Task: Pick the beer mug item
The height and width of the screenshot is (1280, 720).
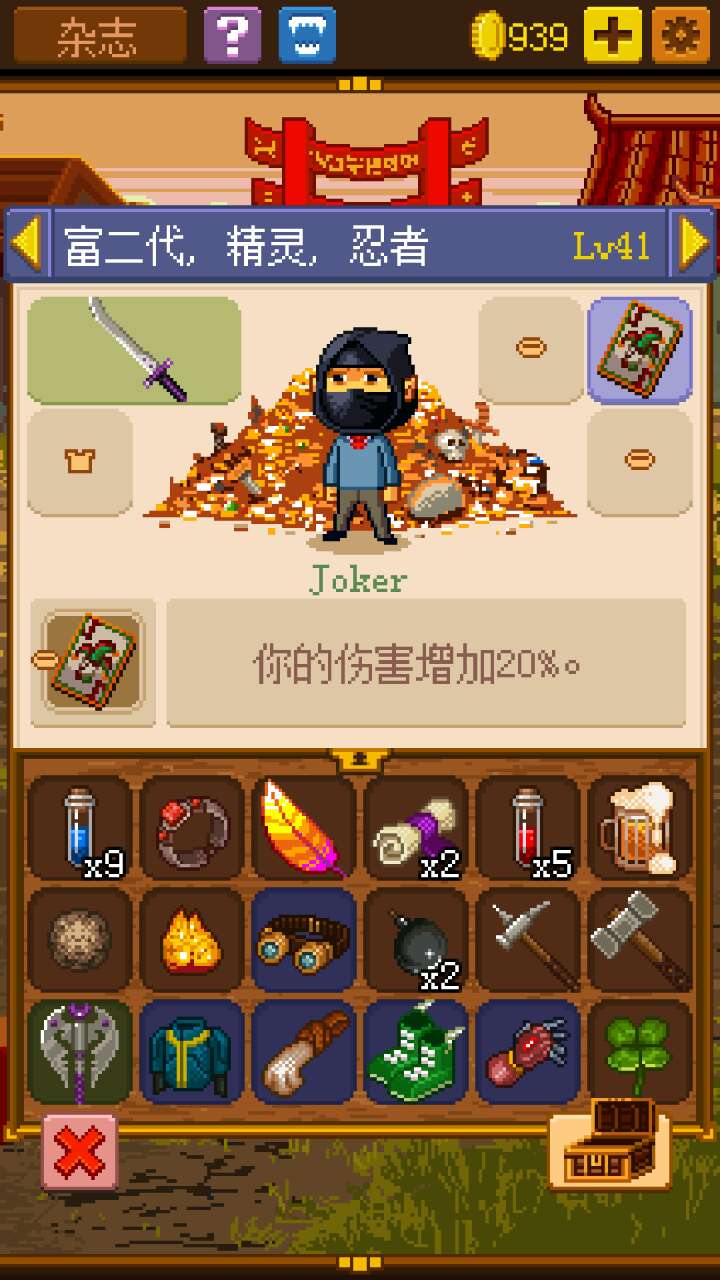Action: (640, 828)
